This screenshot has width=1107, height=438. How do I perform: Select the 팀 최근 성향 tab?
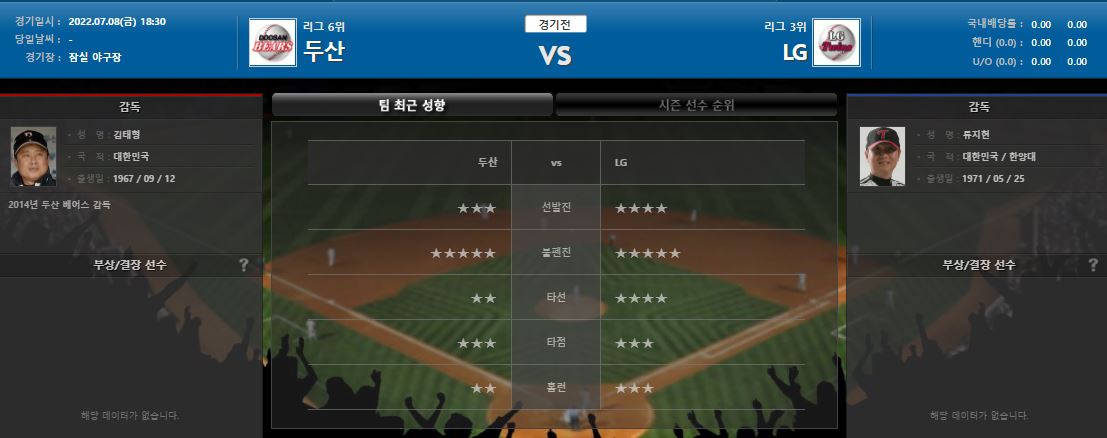click(411, 105)
